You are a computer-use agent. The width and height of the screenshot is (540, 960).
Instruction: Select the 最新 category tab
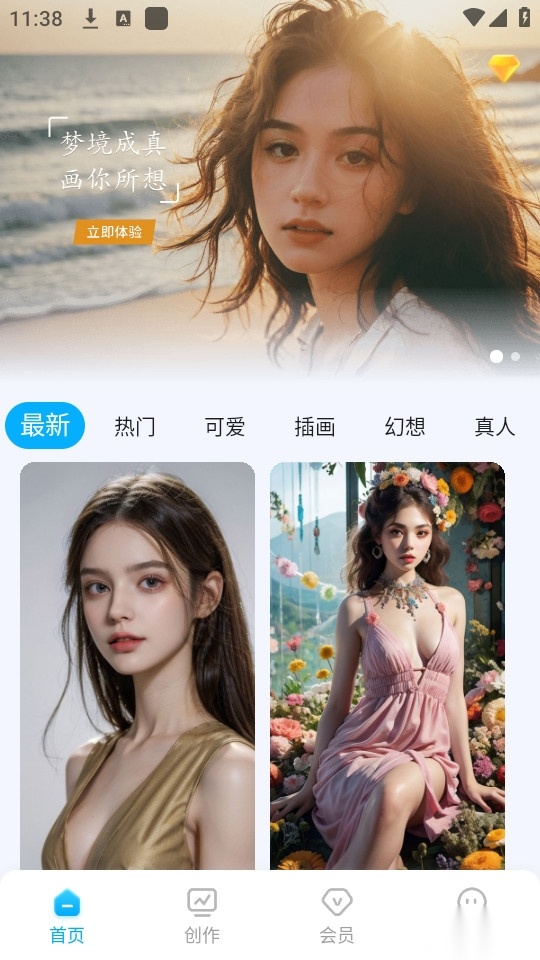click(x=45, y=426)
